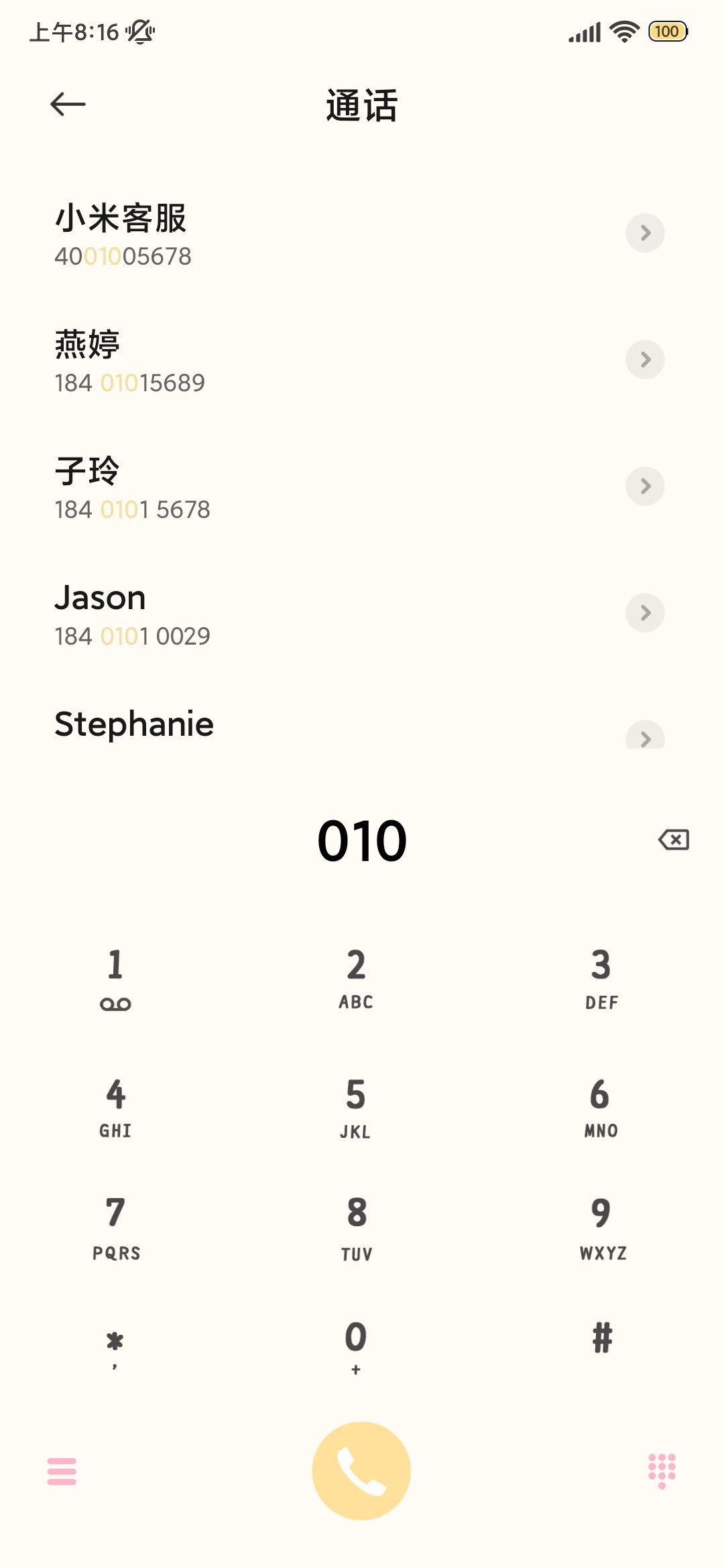Screen dimensions: 724x1568
Task: Delete the last dialed digit
Action: pyautogui.click(x=674, y=840)
